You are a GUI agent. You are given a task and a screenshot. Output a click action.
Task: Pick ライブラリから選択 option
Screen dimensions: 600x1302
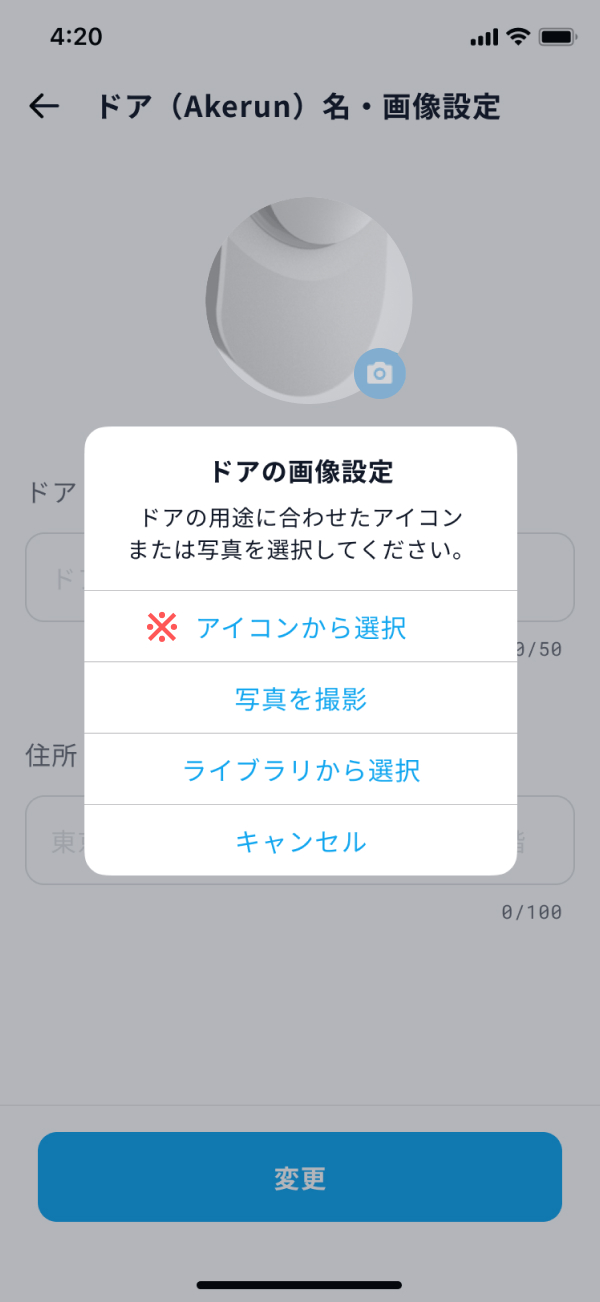(300, 769)
